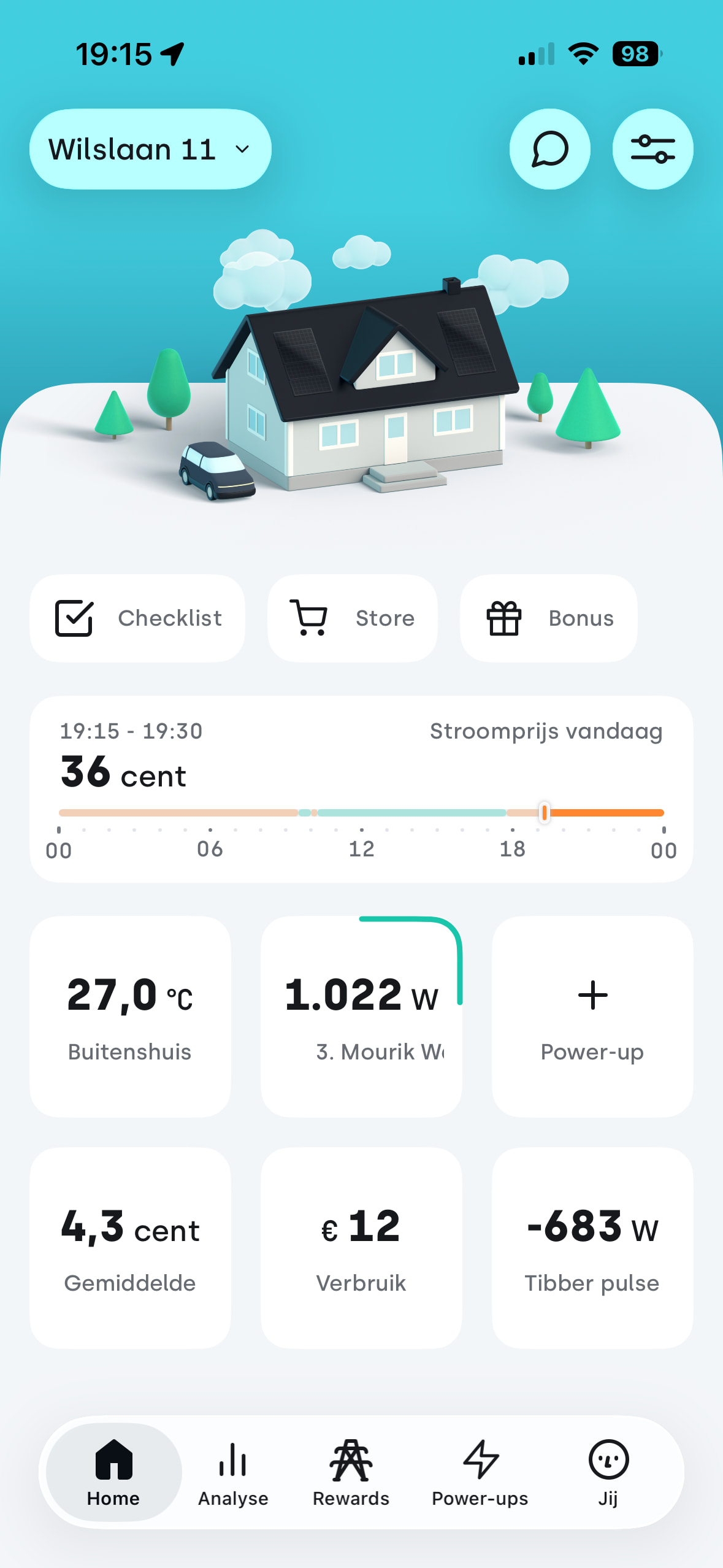Open the Bonus chip

click(x=549, y=618)
